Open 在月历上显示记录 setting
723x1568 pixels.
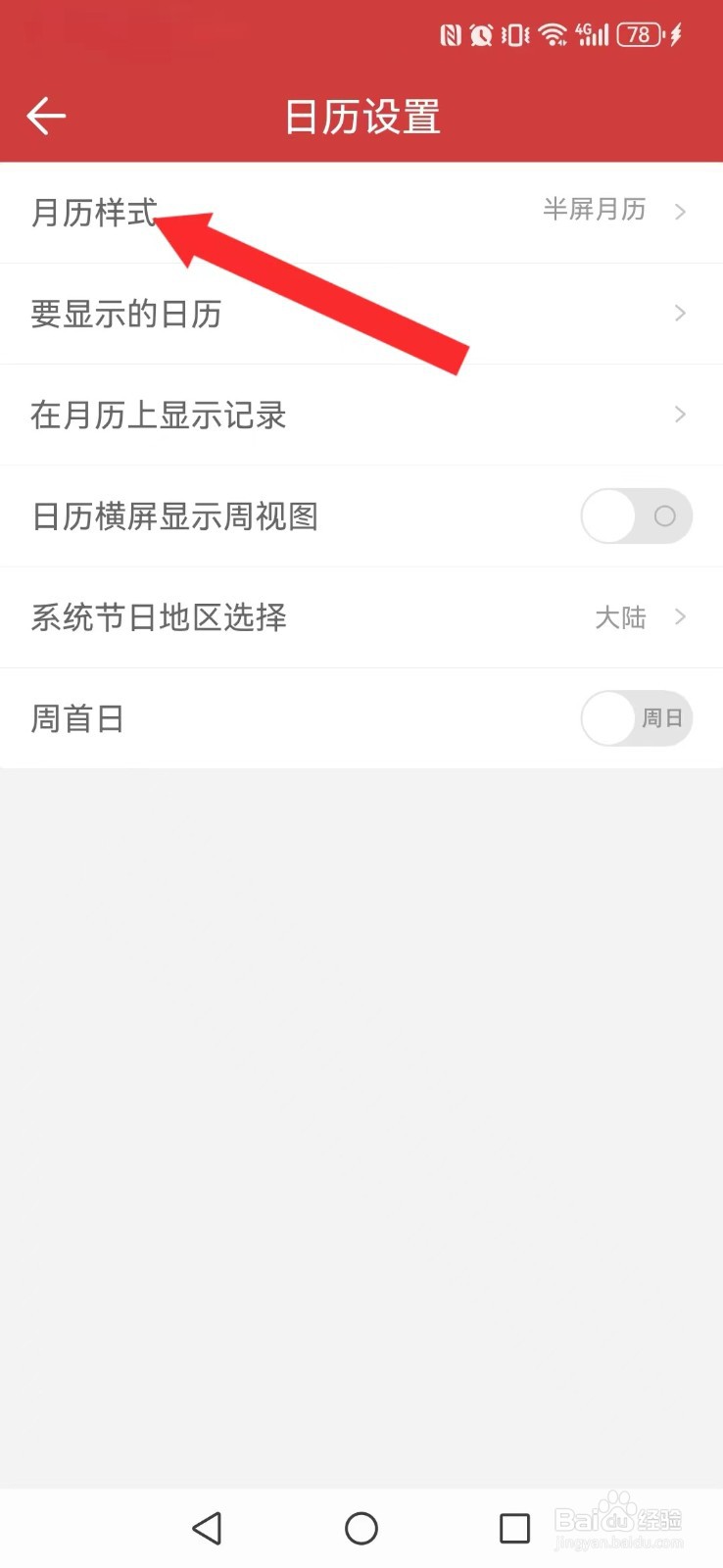point(361,415)
